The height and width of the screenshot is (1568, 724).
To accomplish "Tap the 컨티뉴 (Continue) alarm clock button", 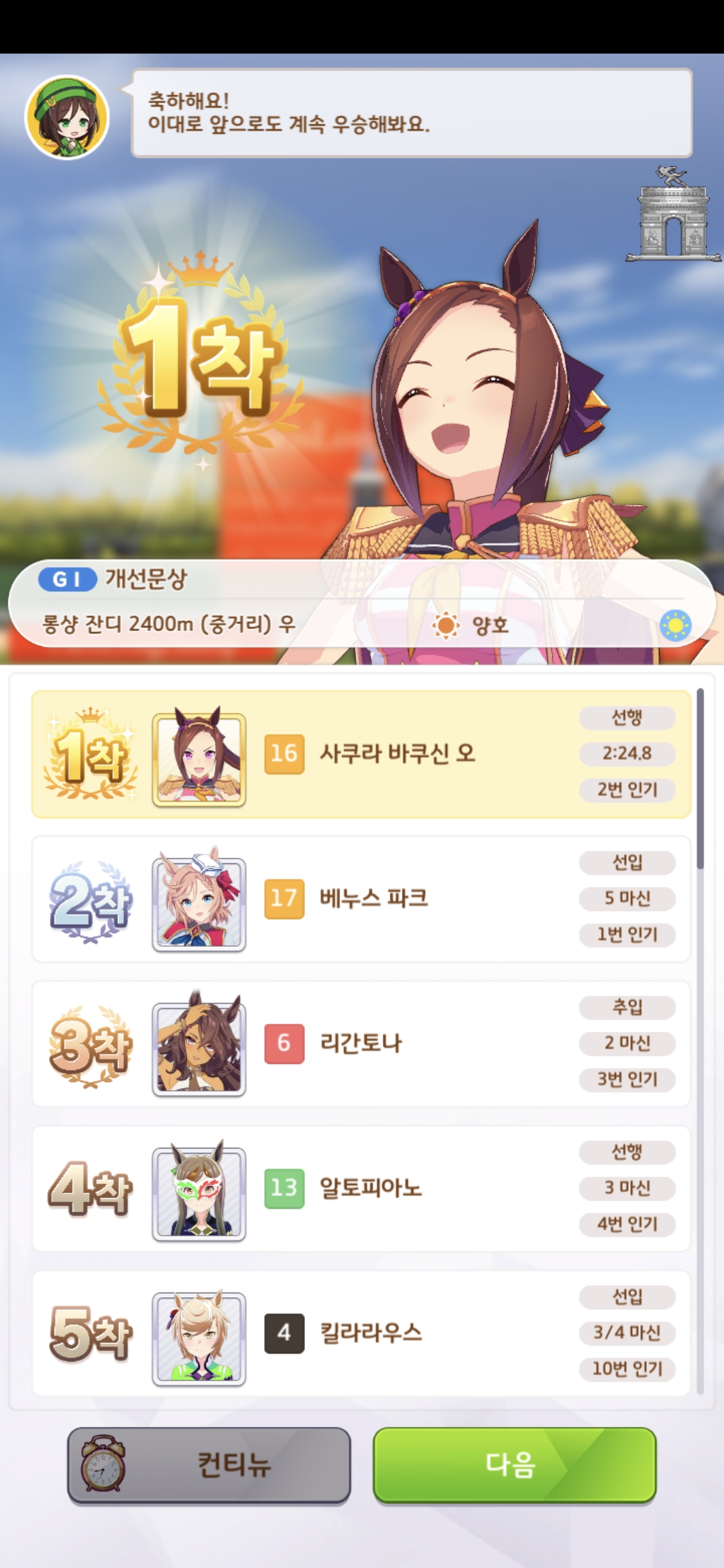I will tap(209, 1464).
